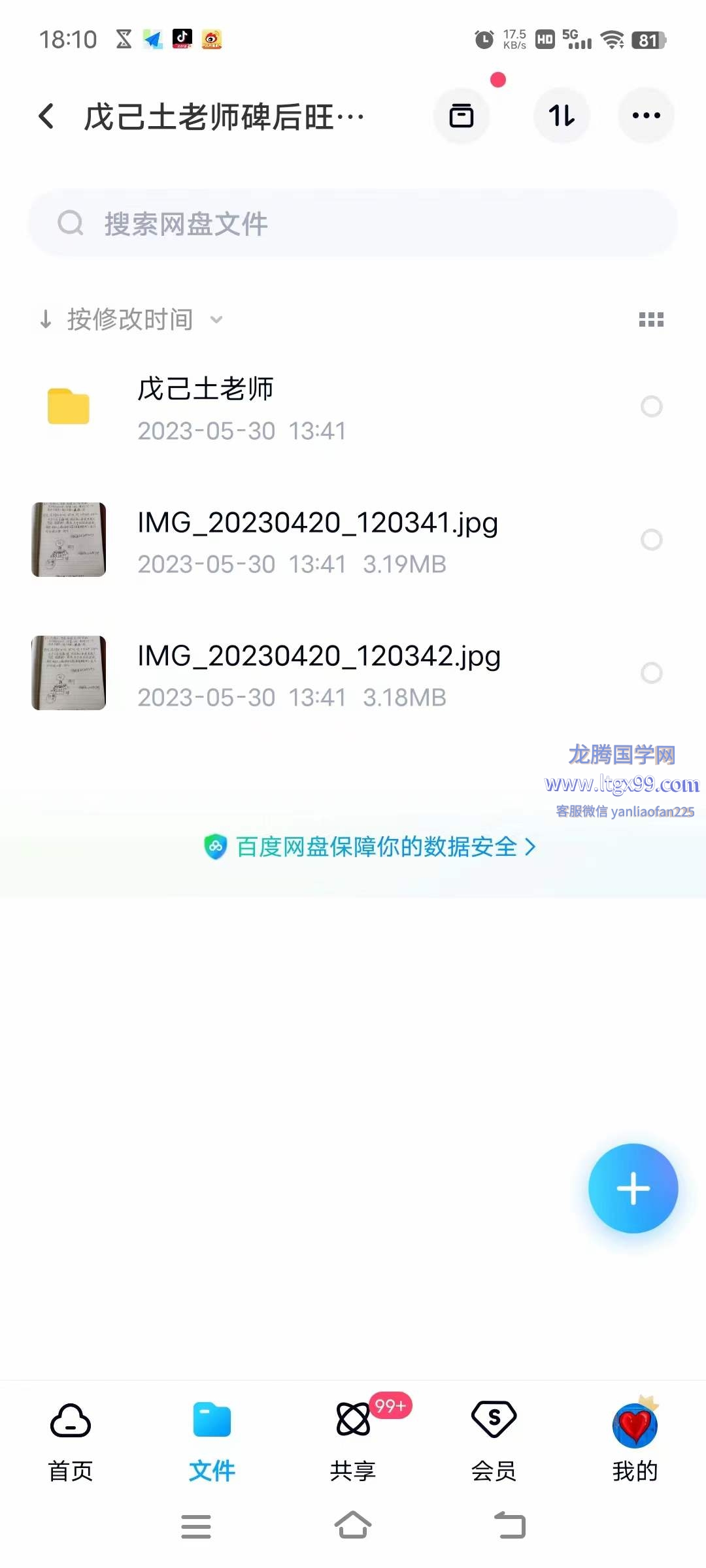
Task: Expand the 按修改时间 sort dropdown
Action: pos(131,319)
